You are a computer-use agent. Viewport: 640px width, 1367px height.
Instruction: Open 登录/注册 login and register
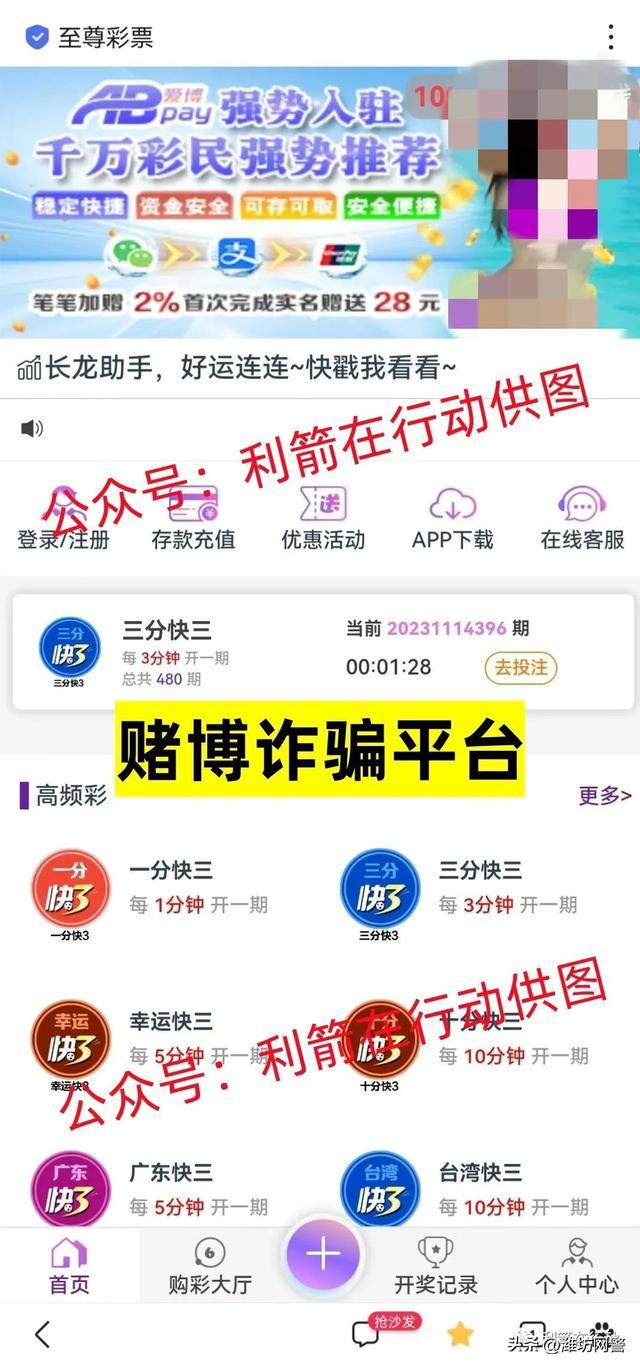point(63,518)
